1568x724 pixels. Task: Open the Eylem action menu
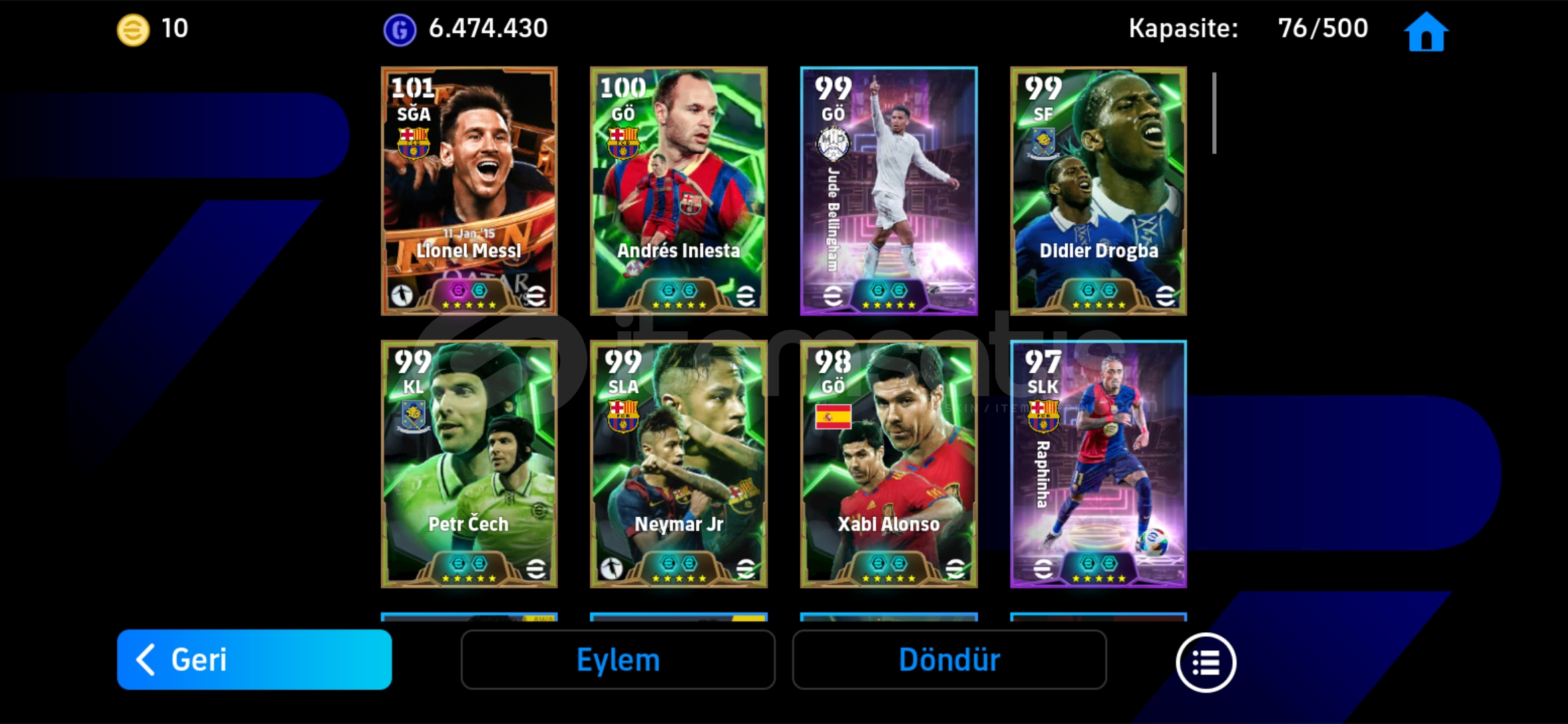point(618,660)
